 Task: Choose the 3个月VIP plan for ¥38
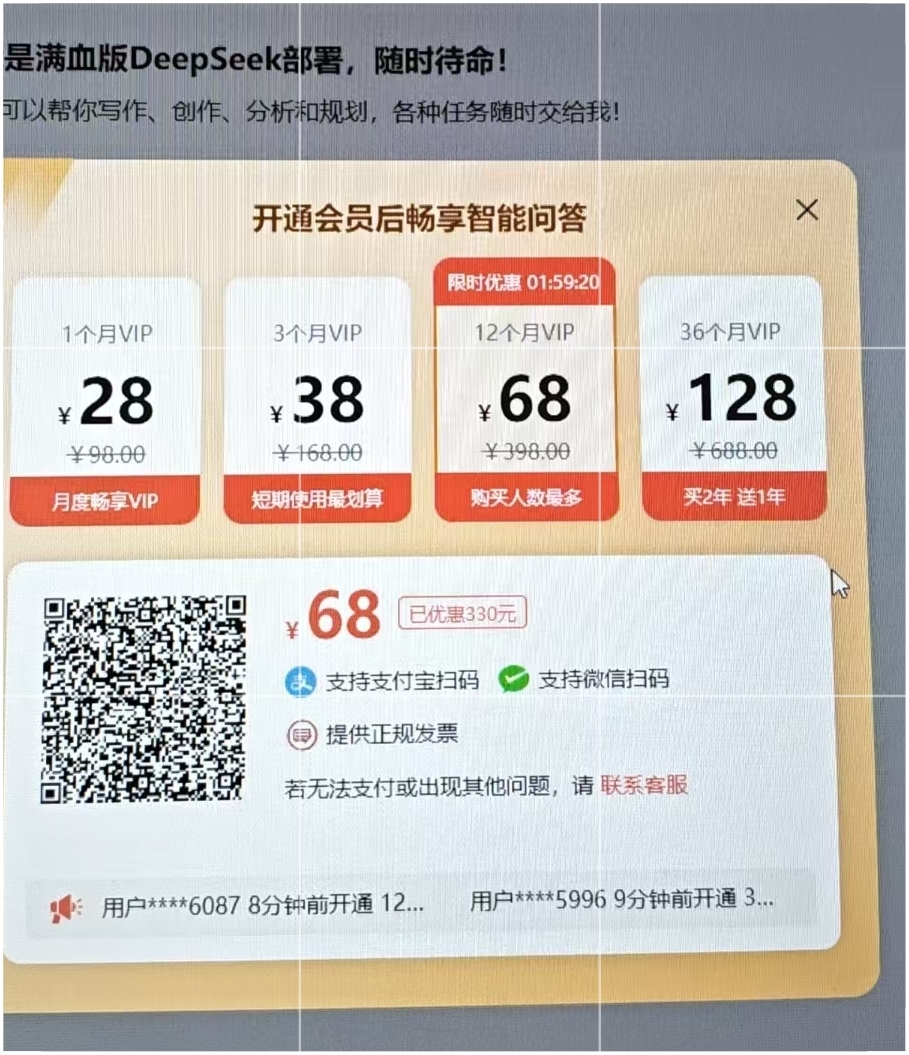(x=317, y=400)
